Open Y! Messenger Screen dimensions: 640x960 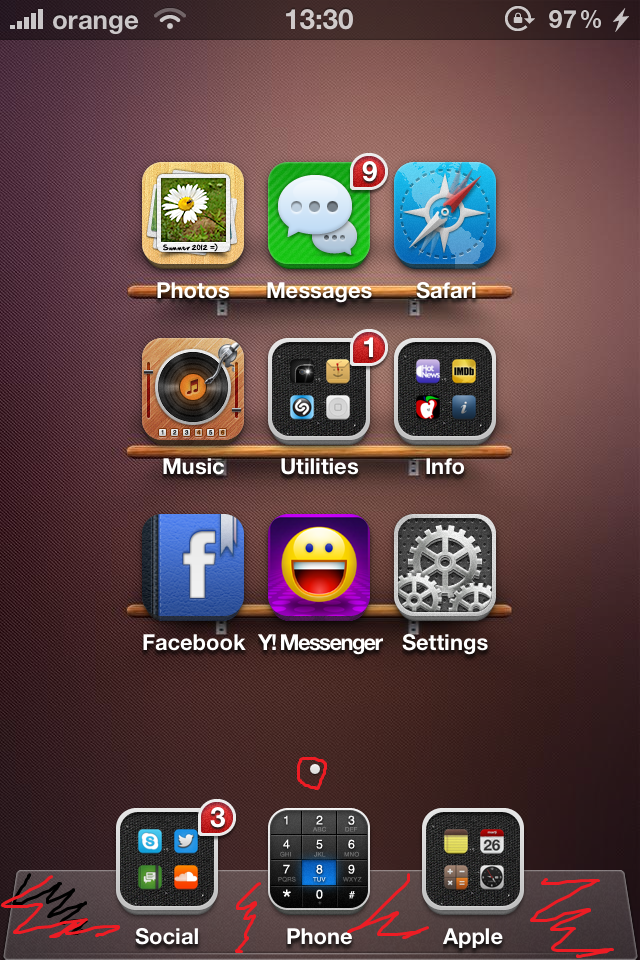319,566
